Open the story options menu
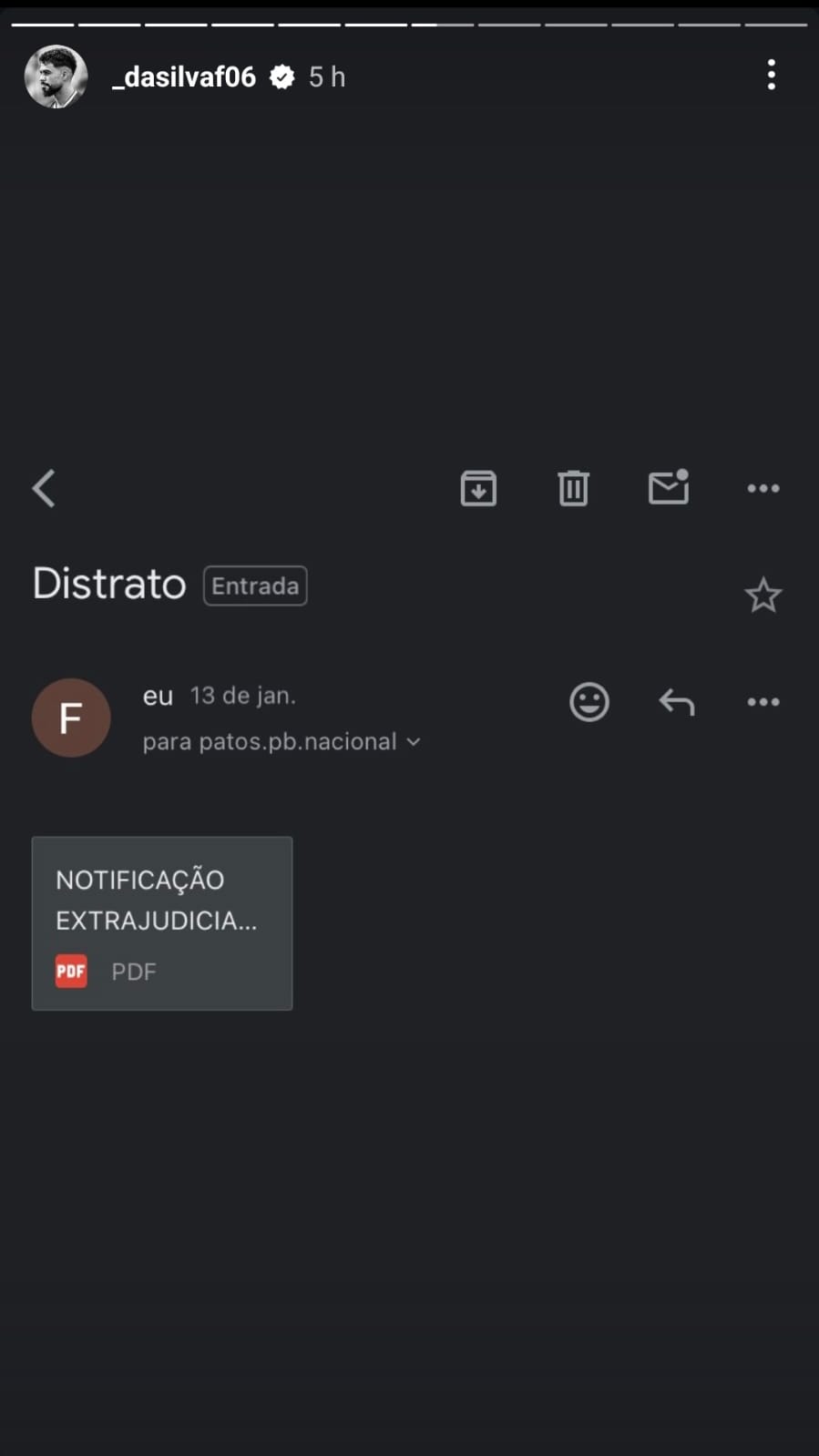819x1456 pixels. (771, 75)
